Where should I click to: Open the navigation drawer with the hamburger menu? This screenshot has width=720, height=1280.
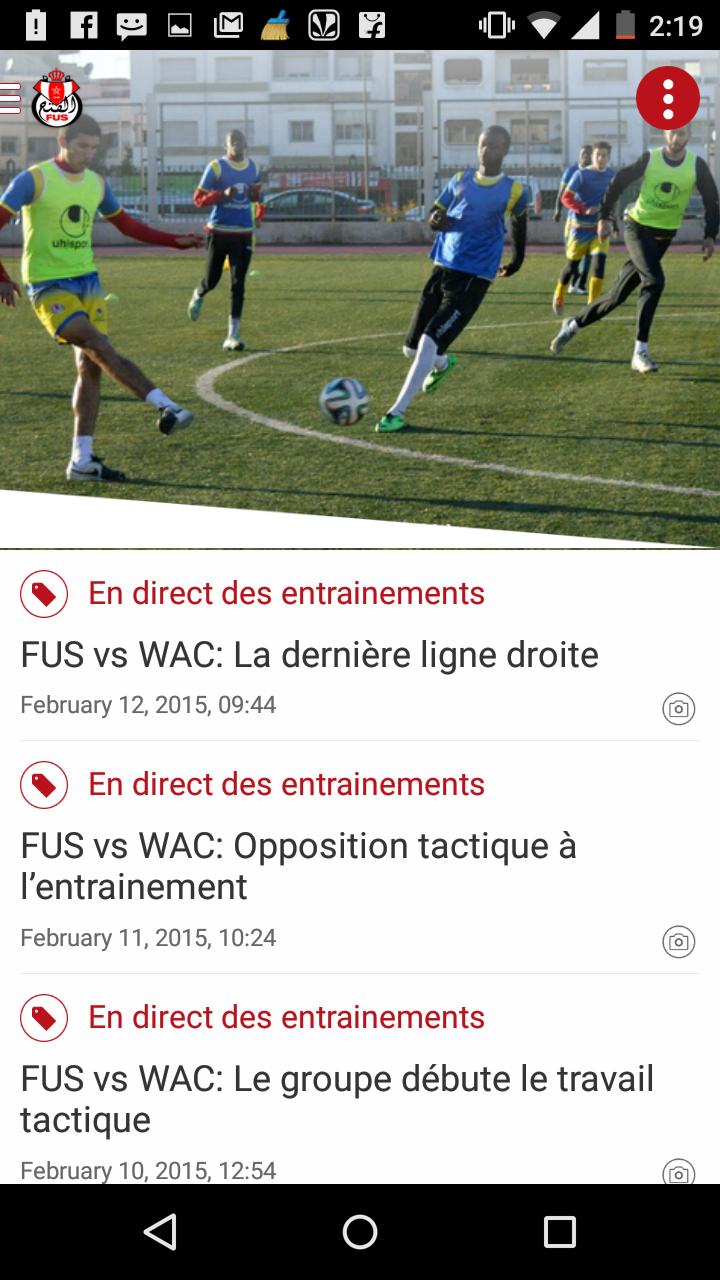(x=8, y=97)
